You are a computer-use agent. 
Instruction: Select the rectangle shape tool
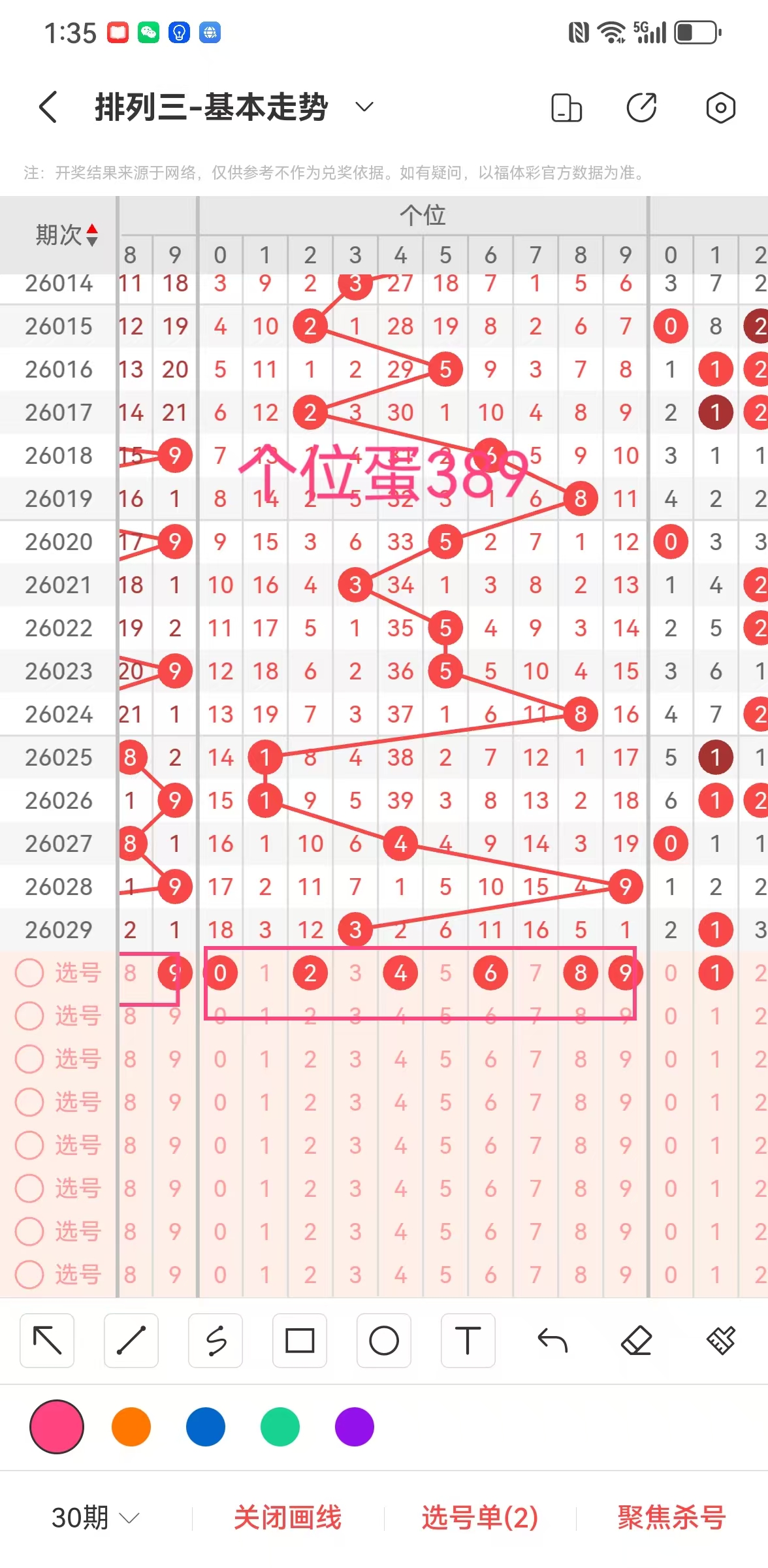[x=300, y=1341]
